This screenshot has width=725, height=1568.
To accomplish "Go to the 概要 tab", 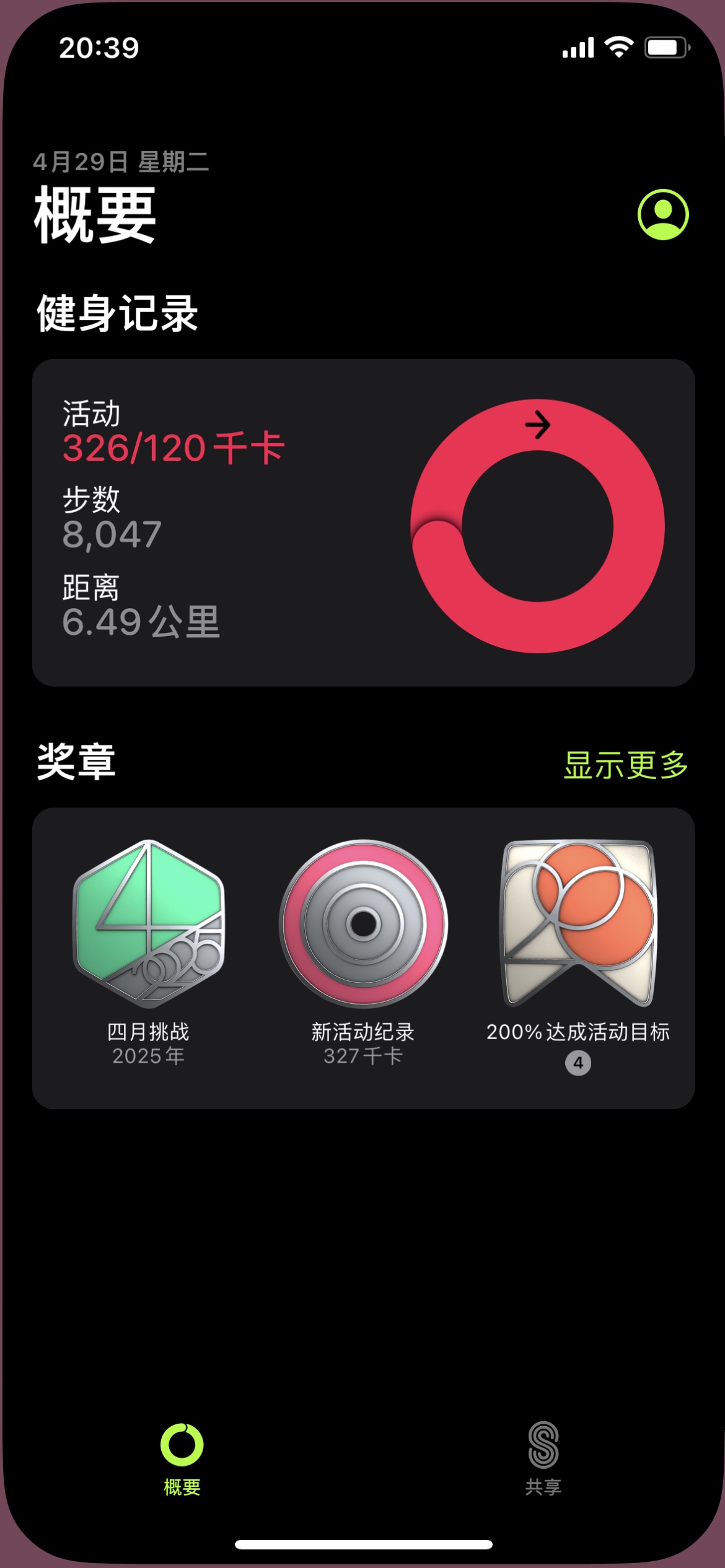I will click(182, 1459).
